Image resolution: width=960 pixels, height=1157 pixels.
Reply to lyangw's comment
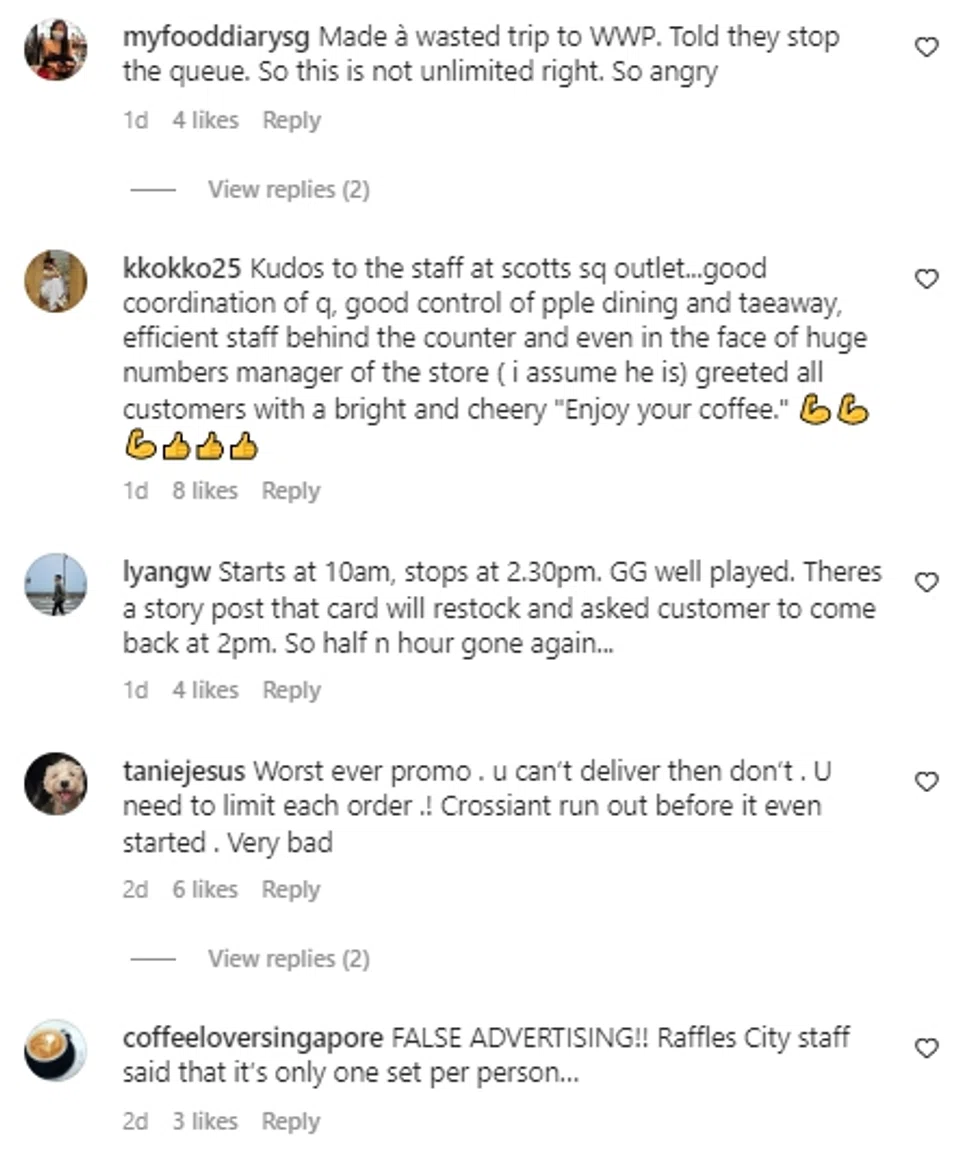click(291, 690)
